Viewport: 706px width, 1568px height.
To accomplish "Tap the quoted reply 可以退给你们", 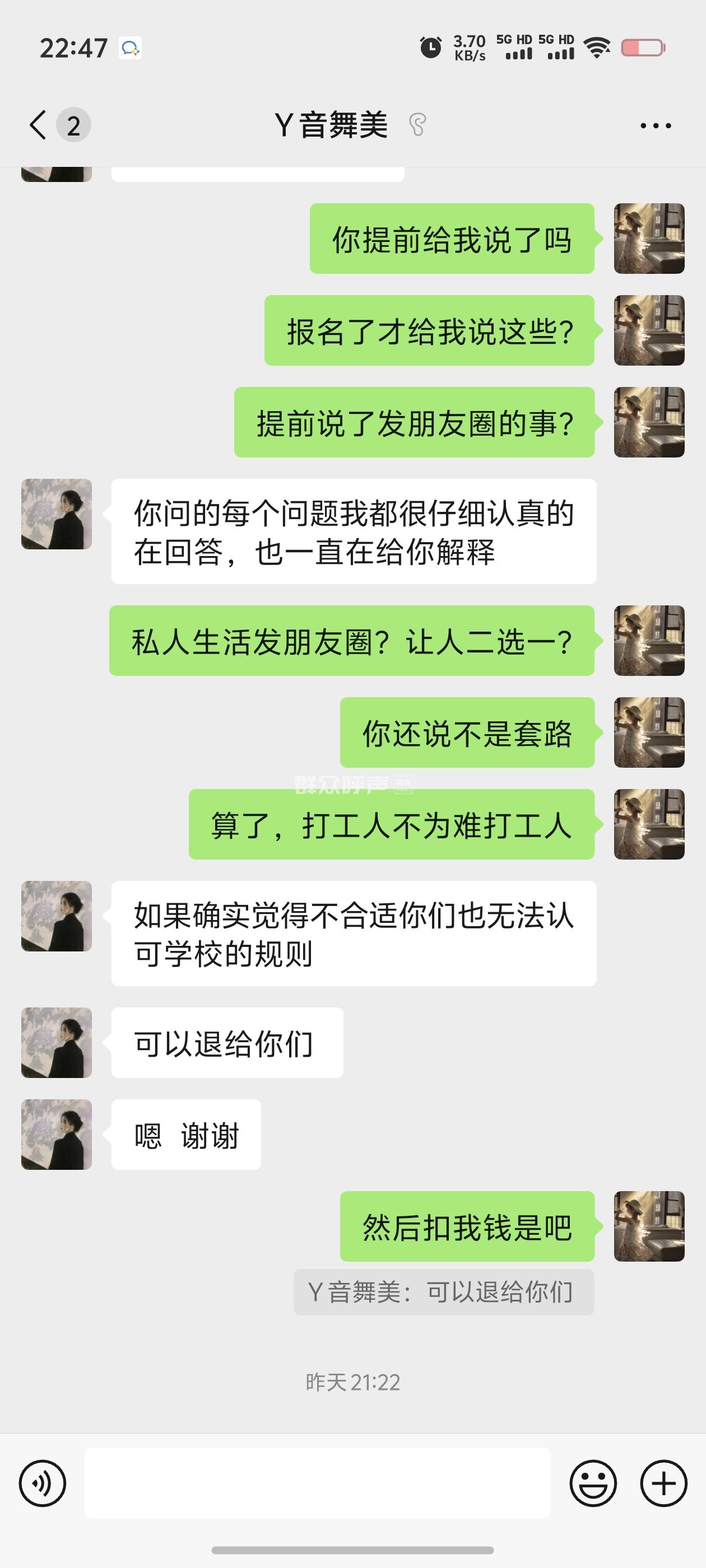I will [x=443, y=1292].
